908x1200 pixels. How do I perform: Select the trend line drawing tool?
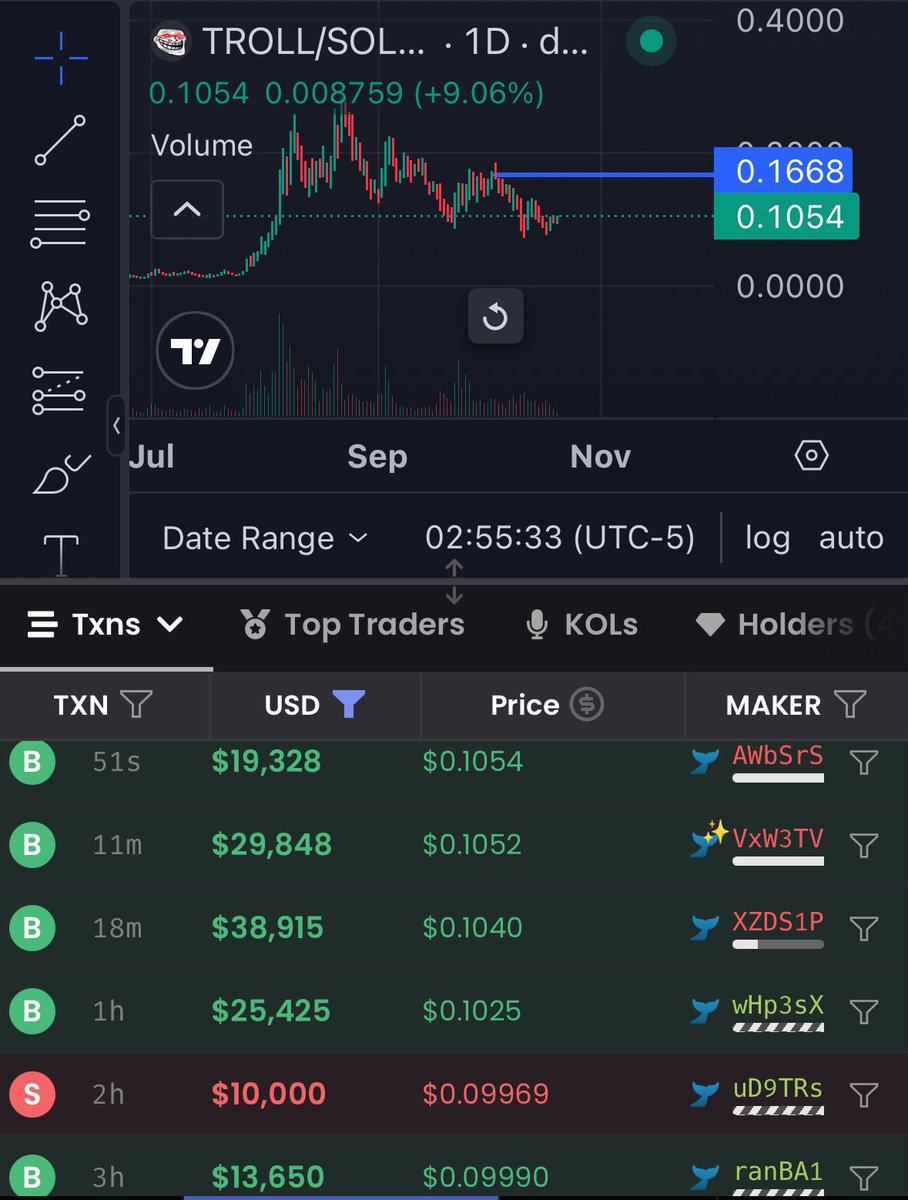61,141
